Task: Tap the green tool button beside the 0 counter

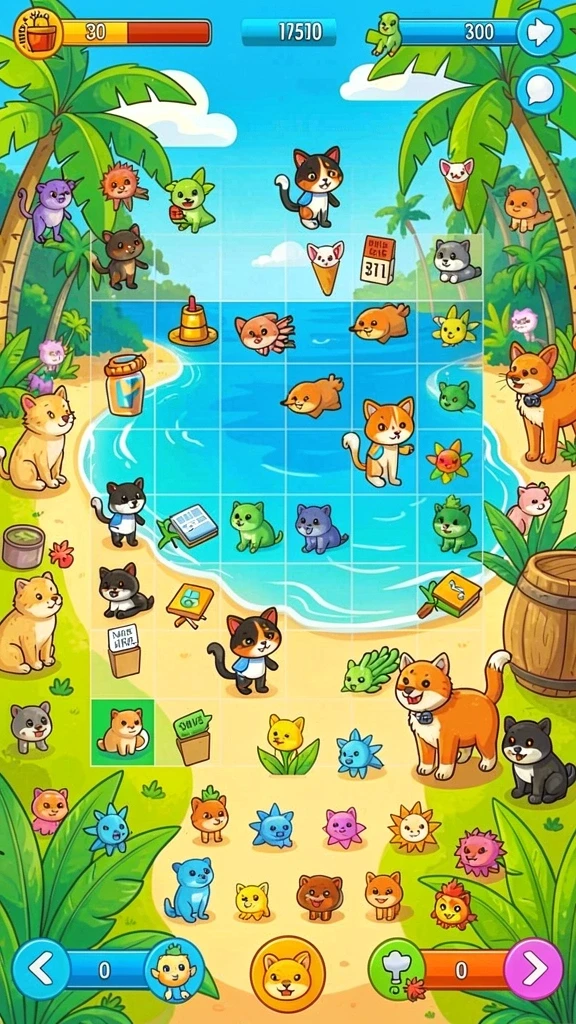Action: pos(398,969)
